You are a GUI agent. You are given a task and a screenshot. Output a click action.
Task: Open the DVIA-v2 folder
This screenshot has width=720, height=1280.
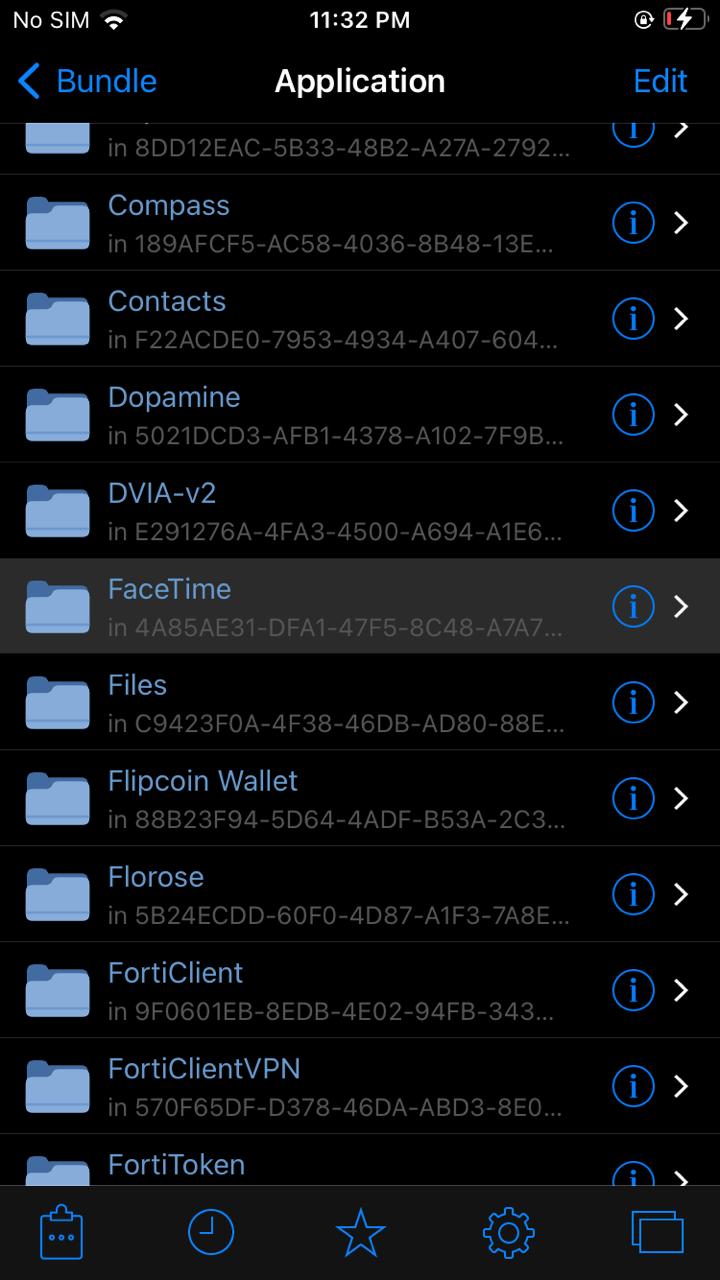pos(300,511)
